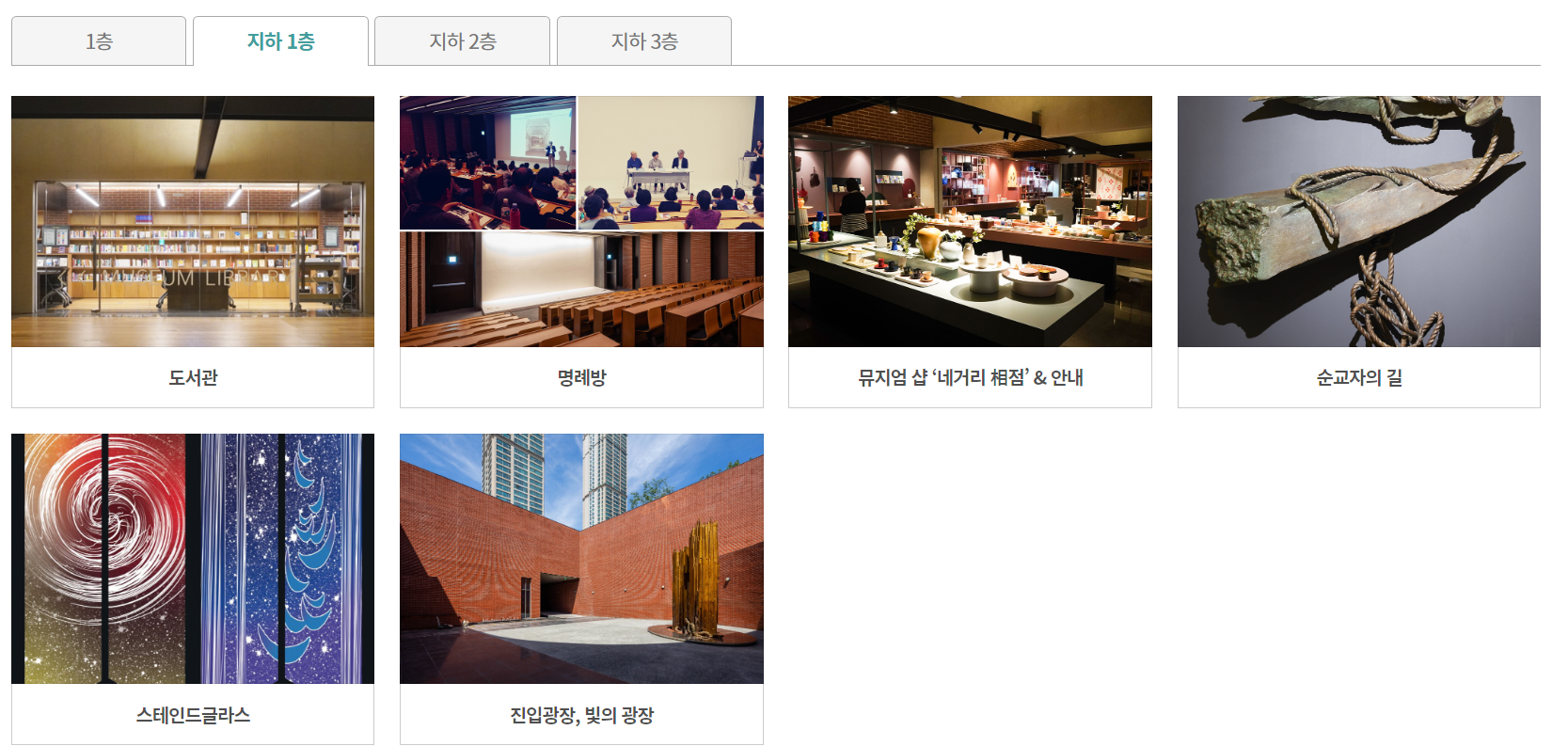View the 명례방 card
The height and width of the screenshot is (746, 1568).
[x=581, y=251]
